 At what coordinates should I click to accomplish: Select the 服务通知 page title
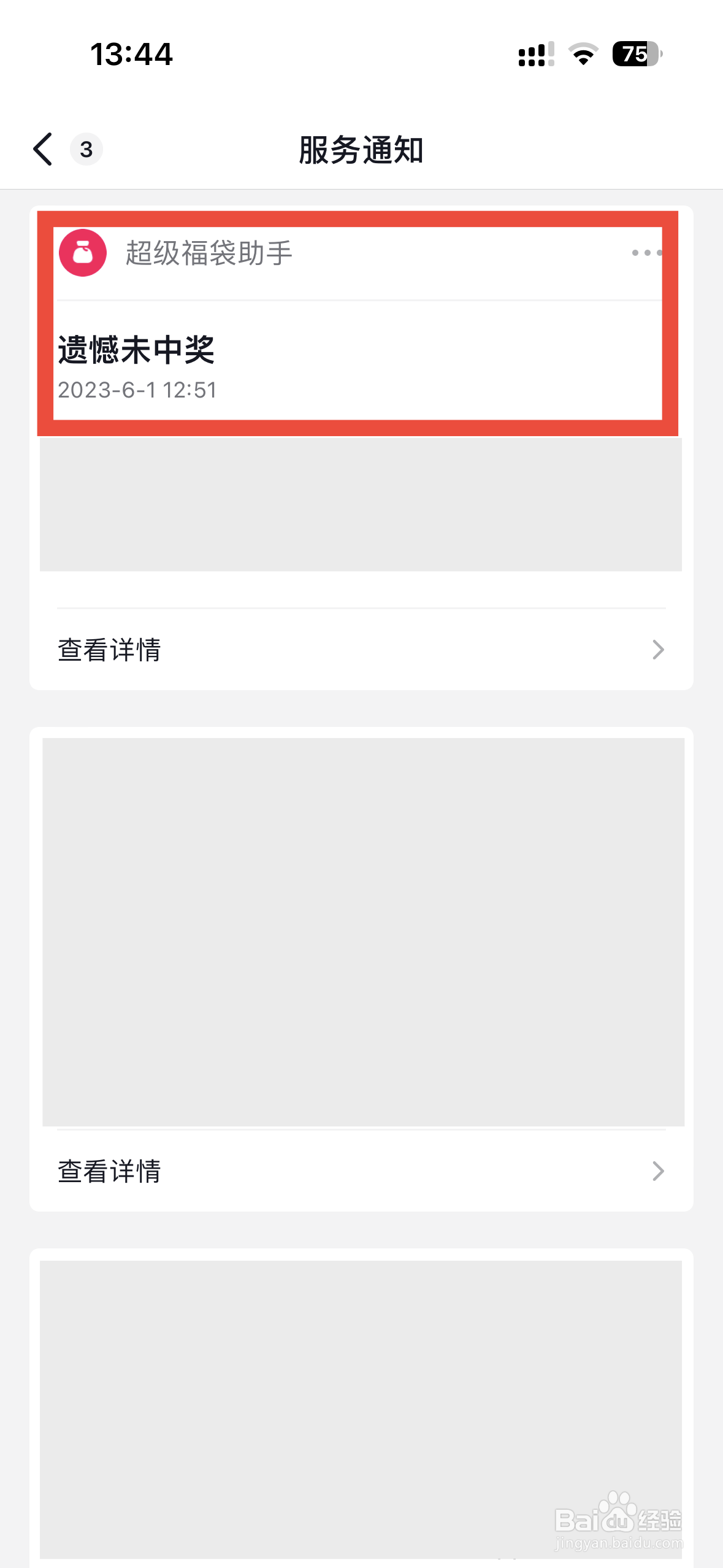tap(361, 149)
